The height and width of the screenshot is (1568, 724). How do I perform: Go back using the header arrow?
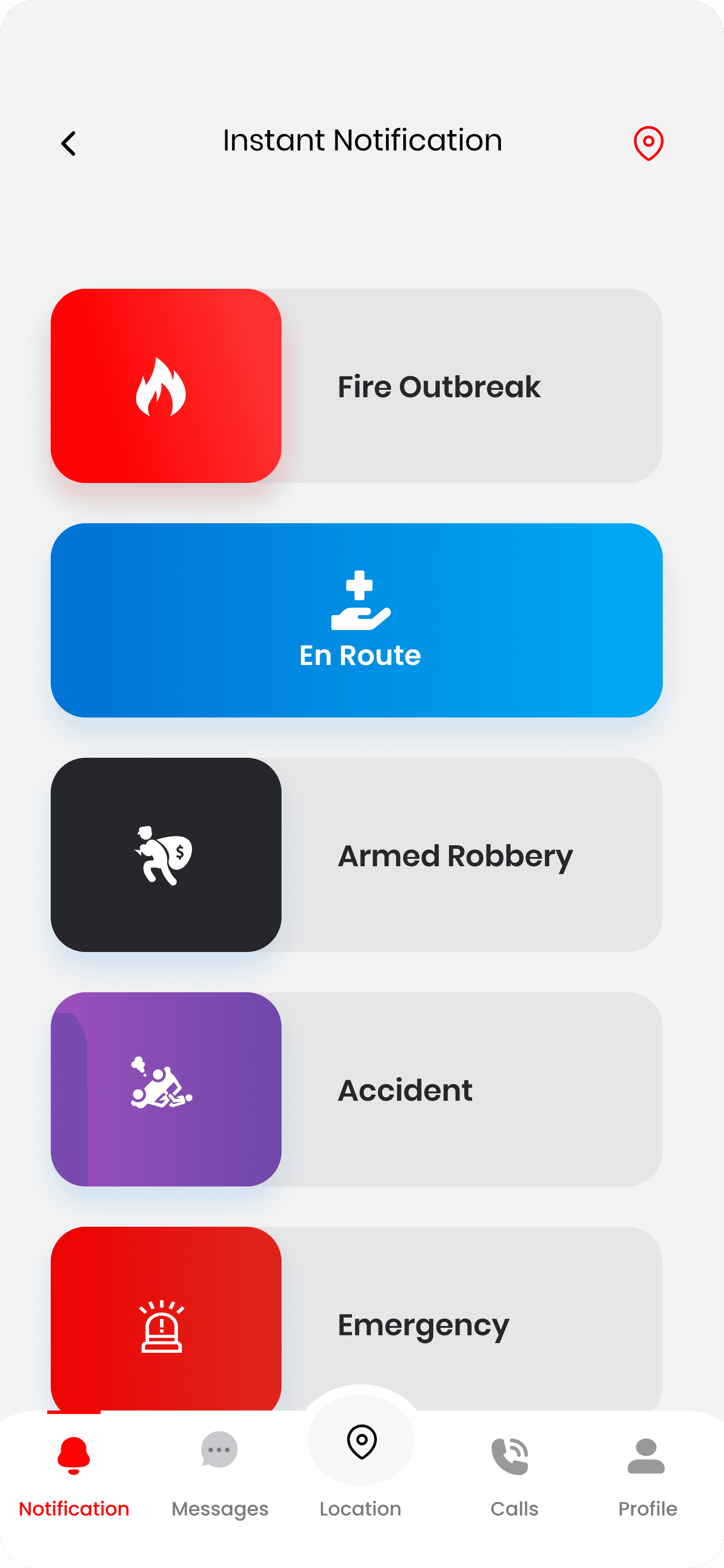[69, 143]
